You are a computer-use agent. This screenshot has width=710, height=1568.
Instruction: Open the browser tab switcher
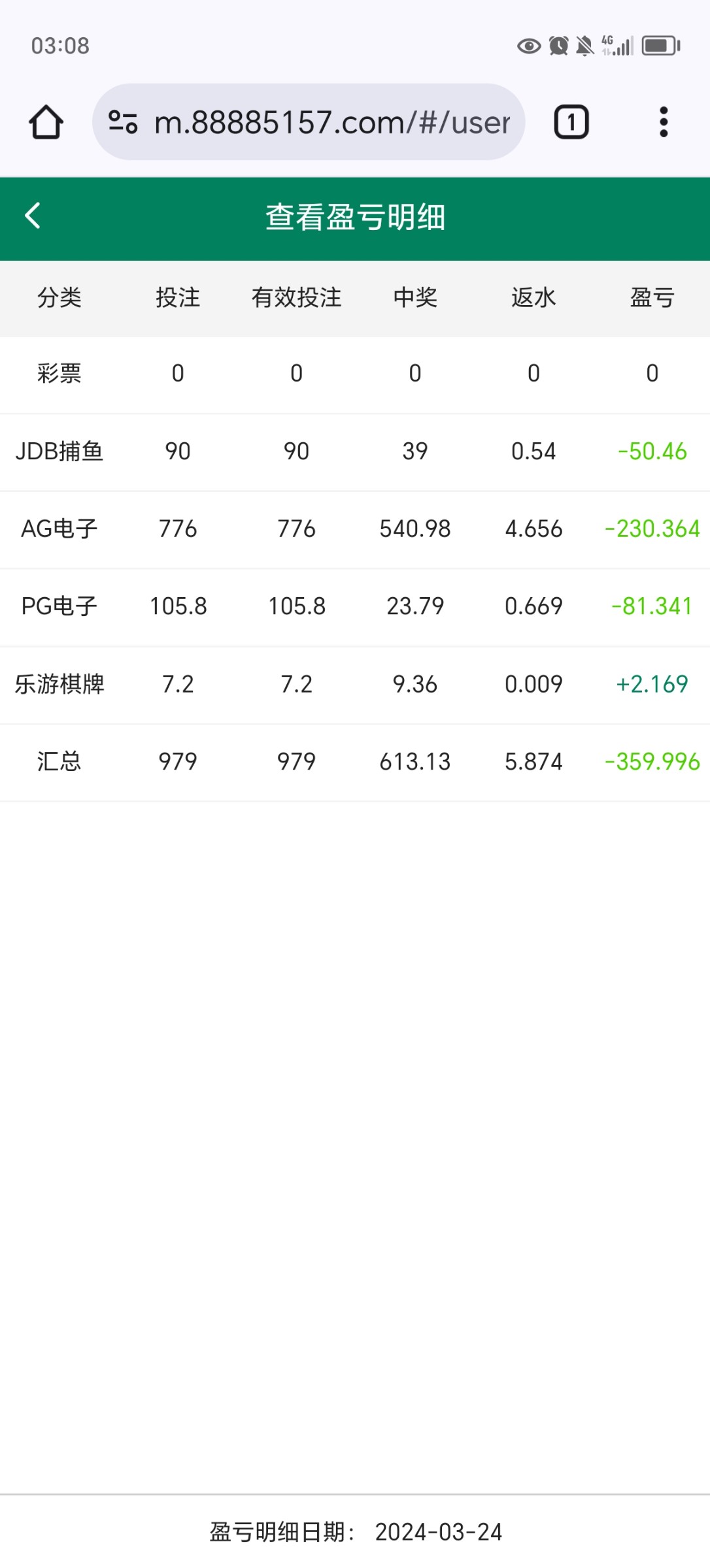(x=571, y=122)
